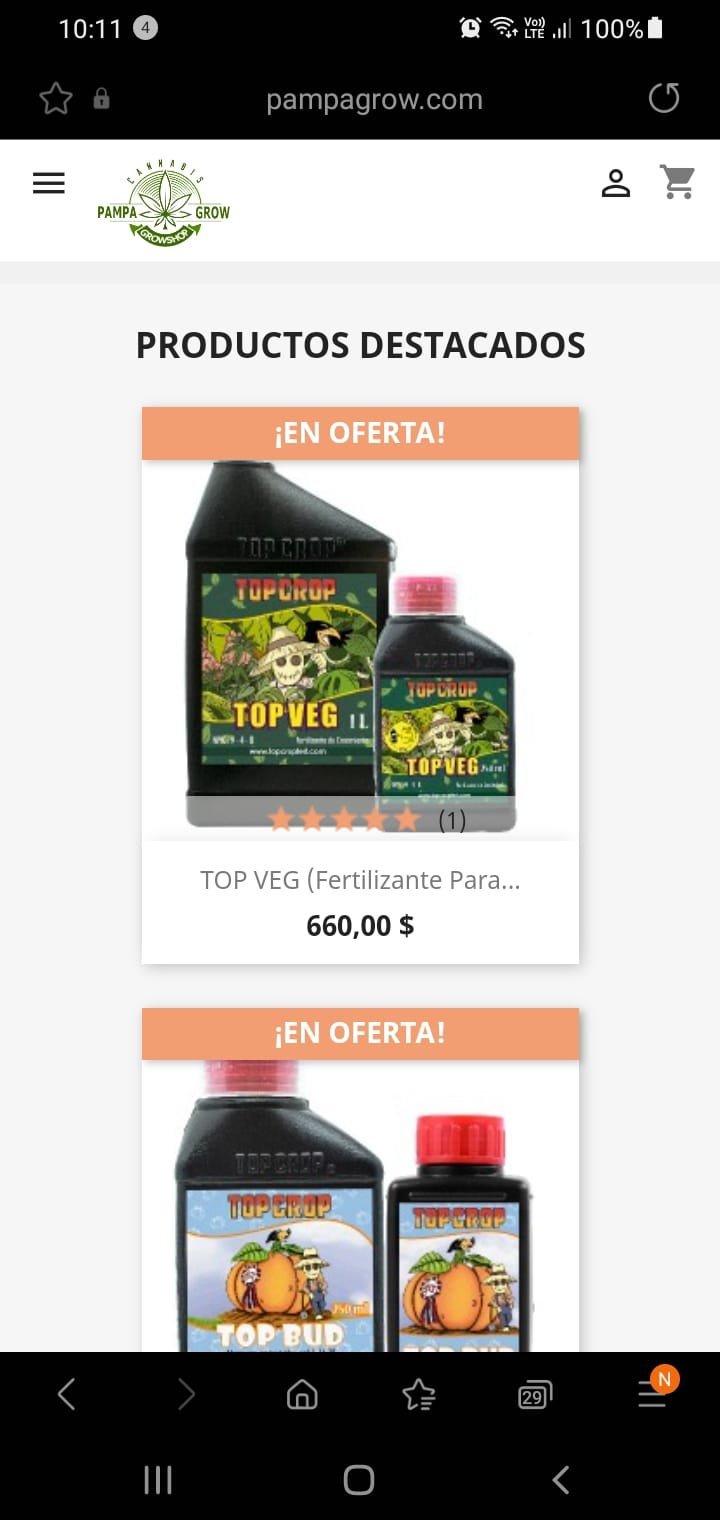View the shopping cart
Screen dimensions: 720x1520
click(x=678, y=183)
